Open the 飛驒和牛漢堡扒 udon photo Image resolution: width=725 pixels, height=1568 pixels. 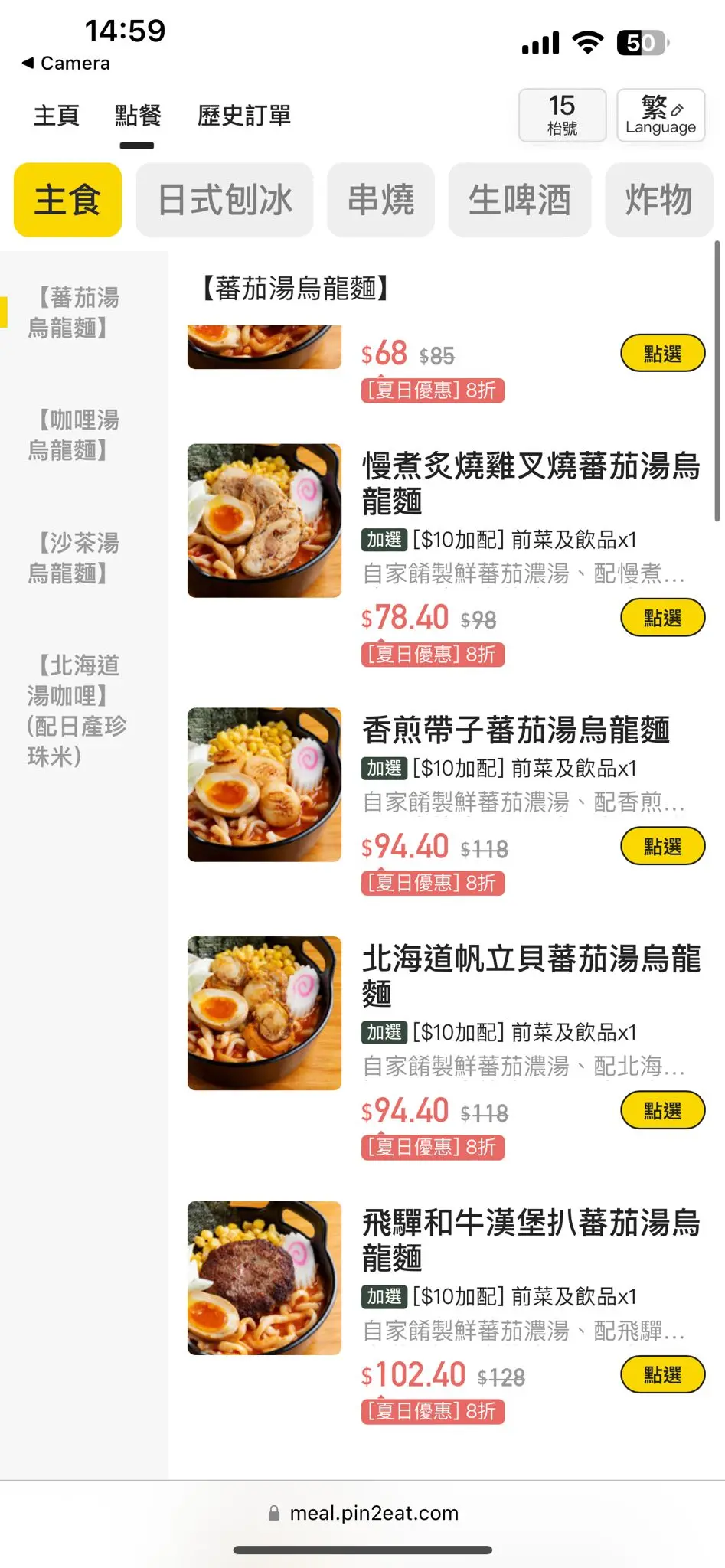[264, 1278]
